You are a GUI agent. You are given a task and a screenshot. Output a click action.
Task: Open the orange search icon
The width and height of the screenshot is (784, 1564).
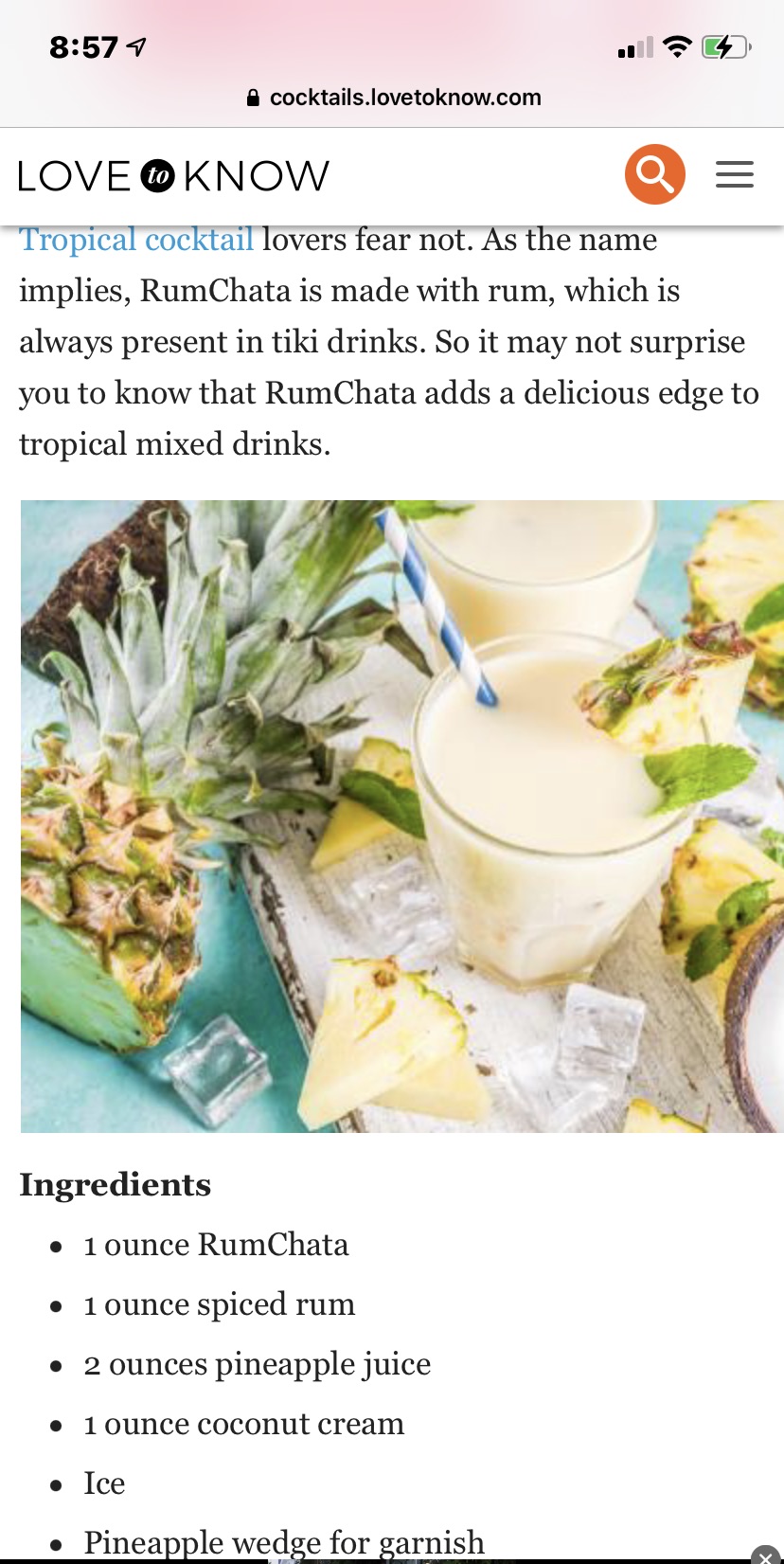[x=654, y=174]
